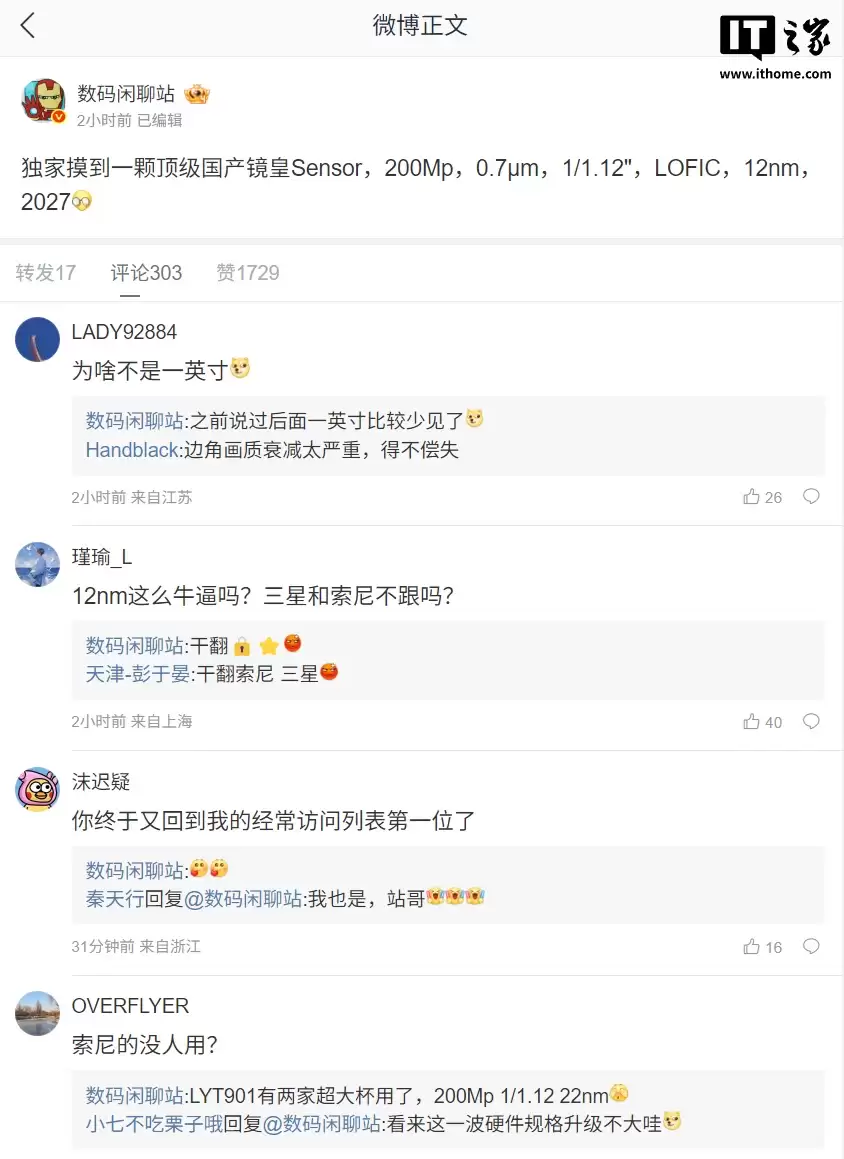Tap the back arrow to leave the post
The height and width of the screenshot is (1159, 844).
[x=27, y=27]
